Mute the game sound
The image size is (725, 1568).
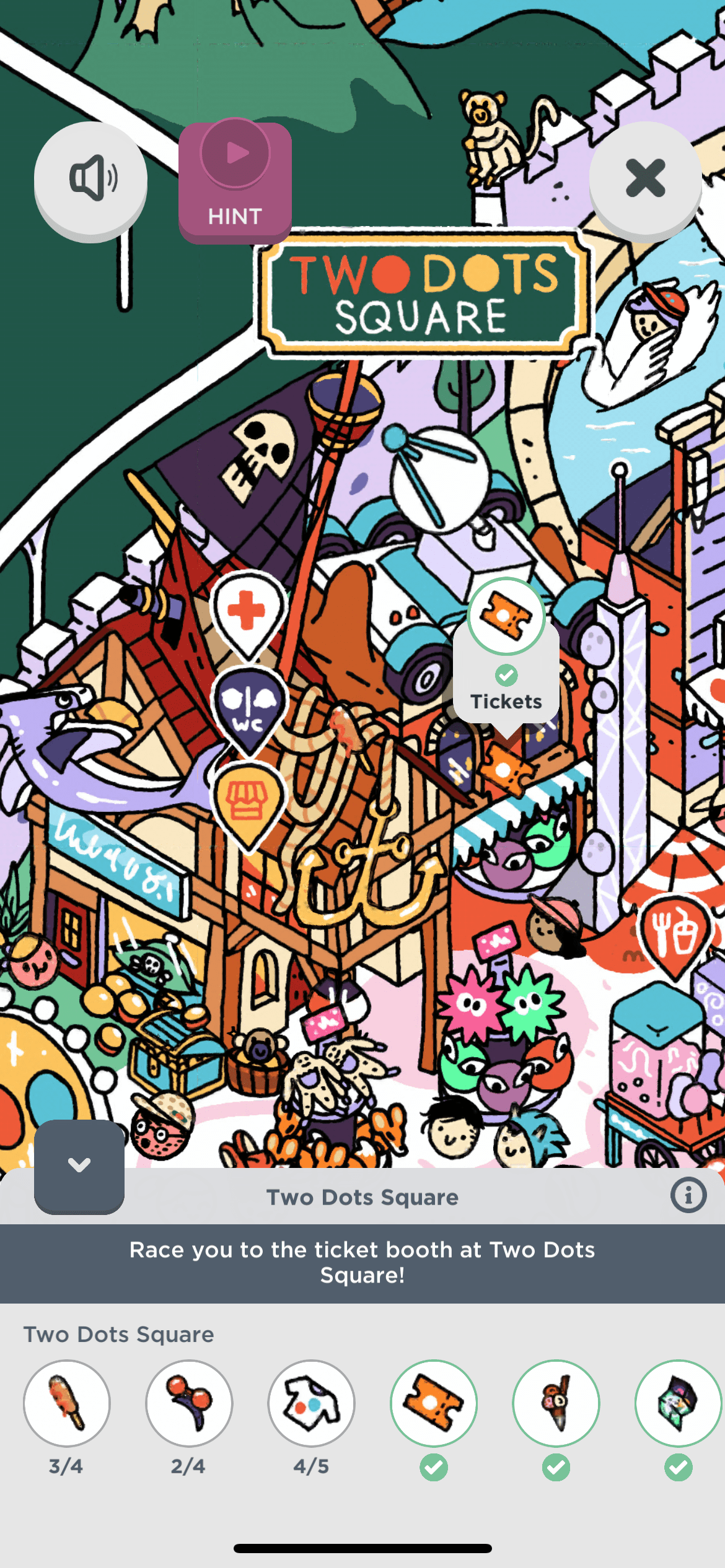click(90, 179)
